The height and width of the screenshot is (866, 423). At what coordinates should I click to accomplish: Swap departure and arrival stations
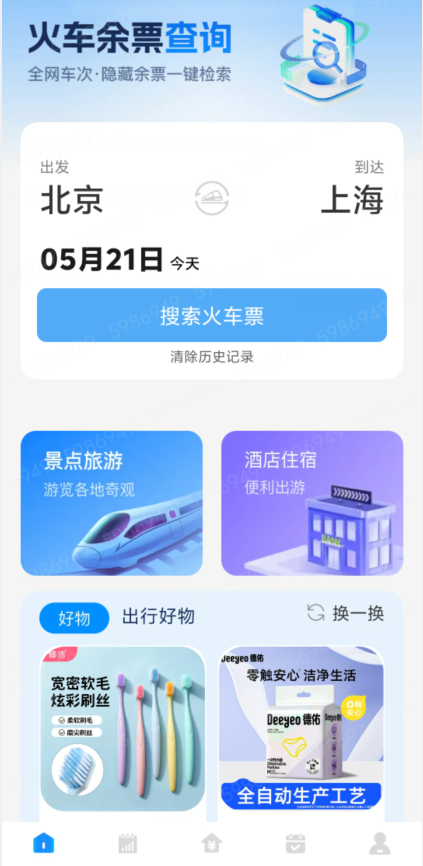212,198
